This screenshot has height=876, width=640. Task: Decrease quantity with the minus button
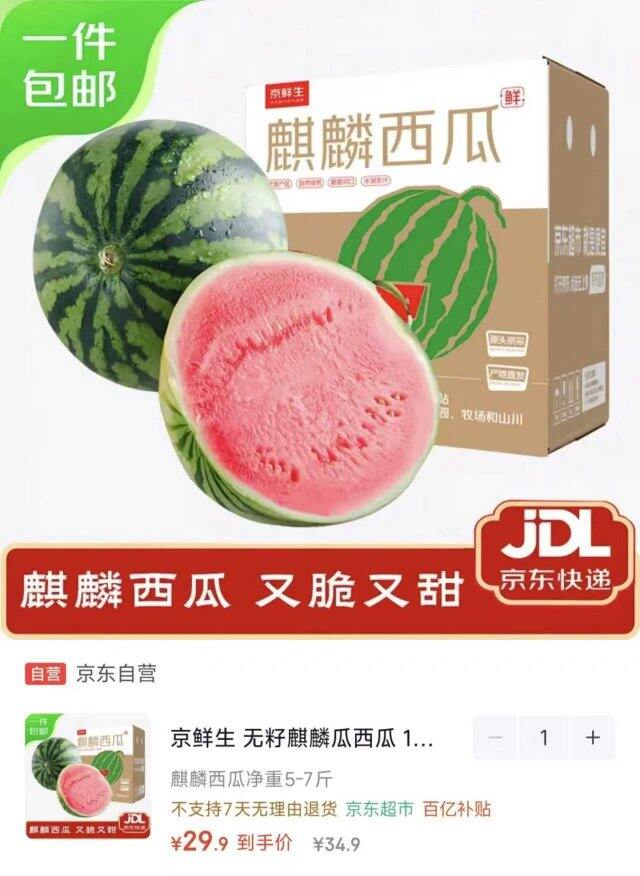click(495, 738)
